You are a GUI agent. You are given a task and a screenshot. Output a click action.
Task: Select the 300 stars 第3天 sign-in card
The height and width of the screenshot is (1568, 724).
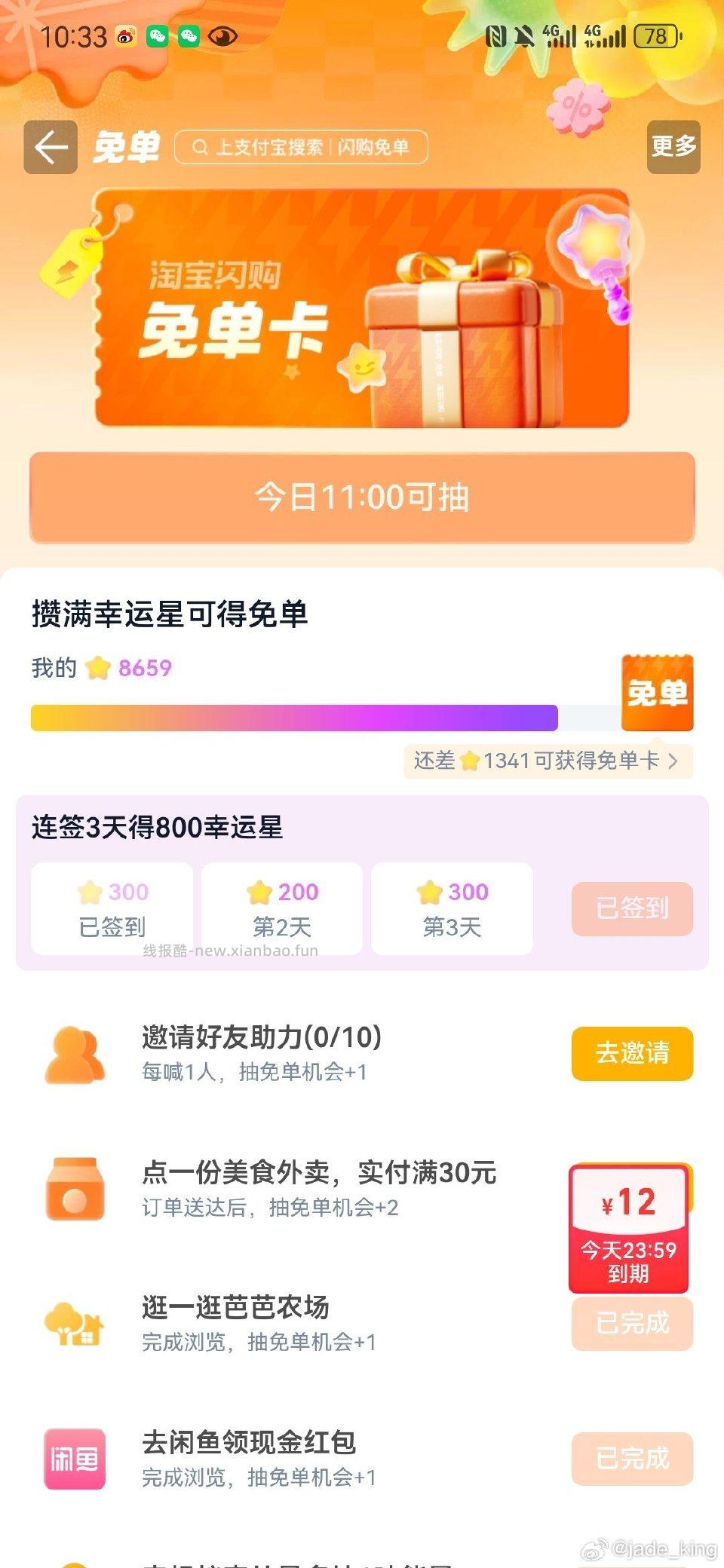[x=452, y=908]
